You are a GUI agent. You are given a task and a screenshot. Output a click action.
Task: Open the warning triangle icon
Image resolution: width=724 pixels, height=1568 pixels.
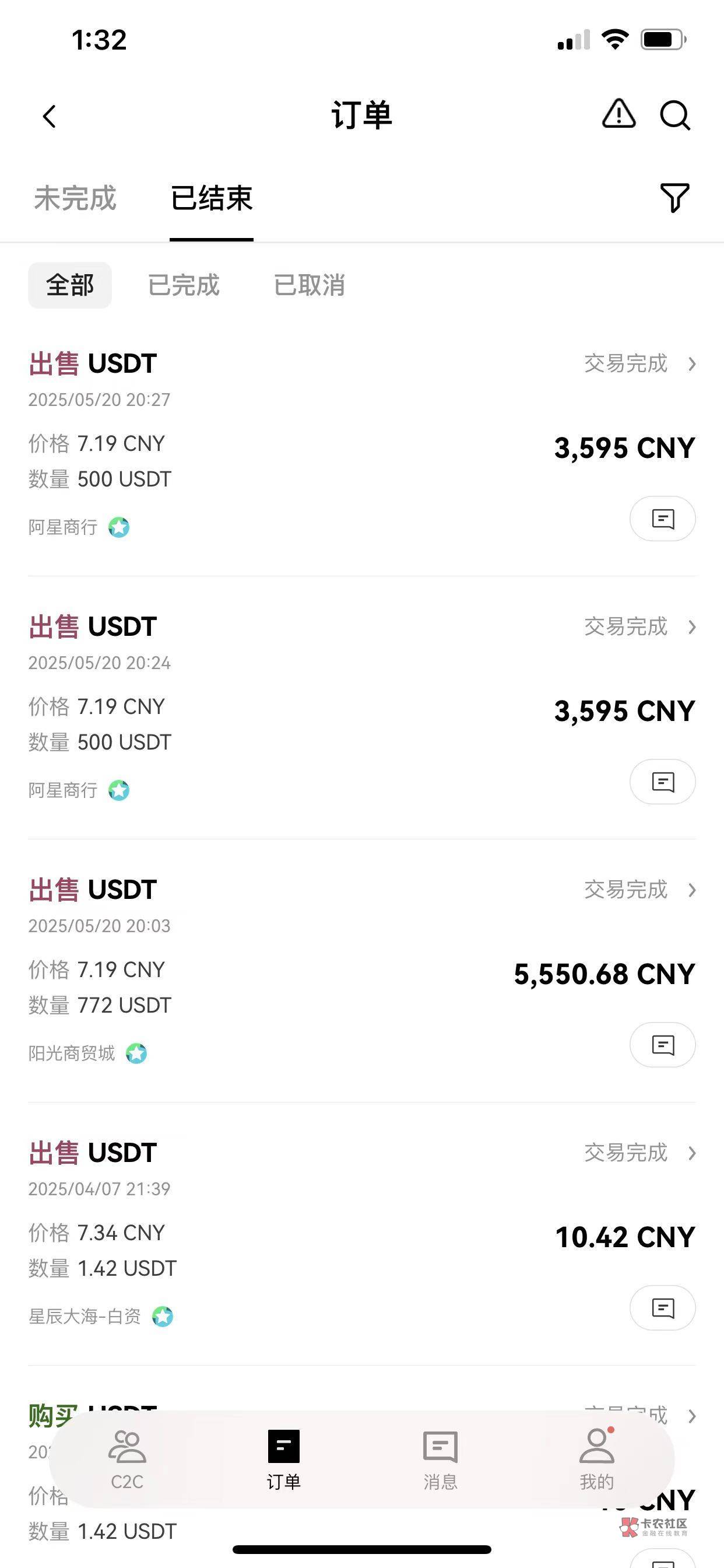618,114
